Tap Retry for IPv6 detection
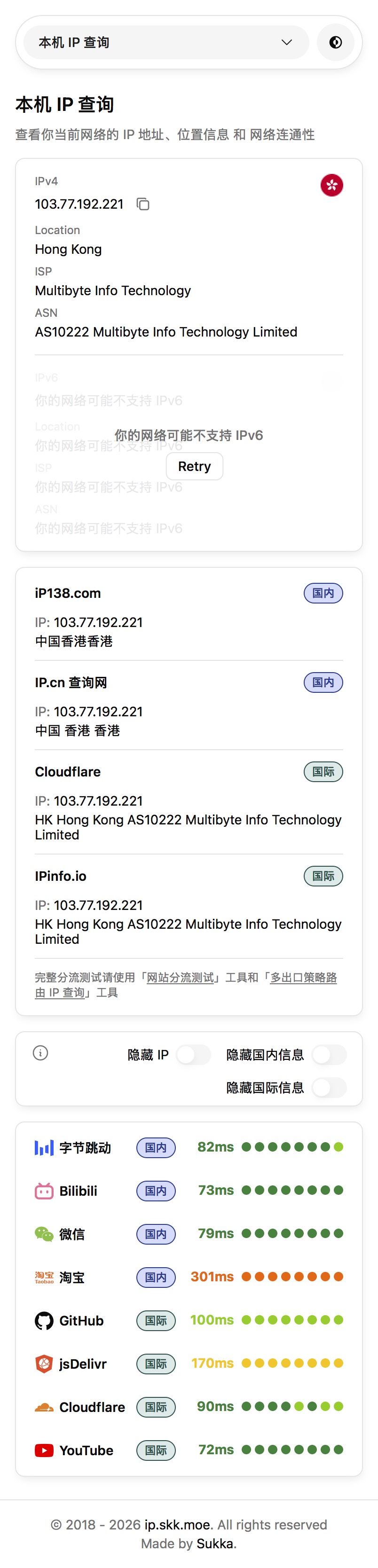 (194, 466)
